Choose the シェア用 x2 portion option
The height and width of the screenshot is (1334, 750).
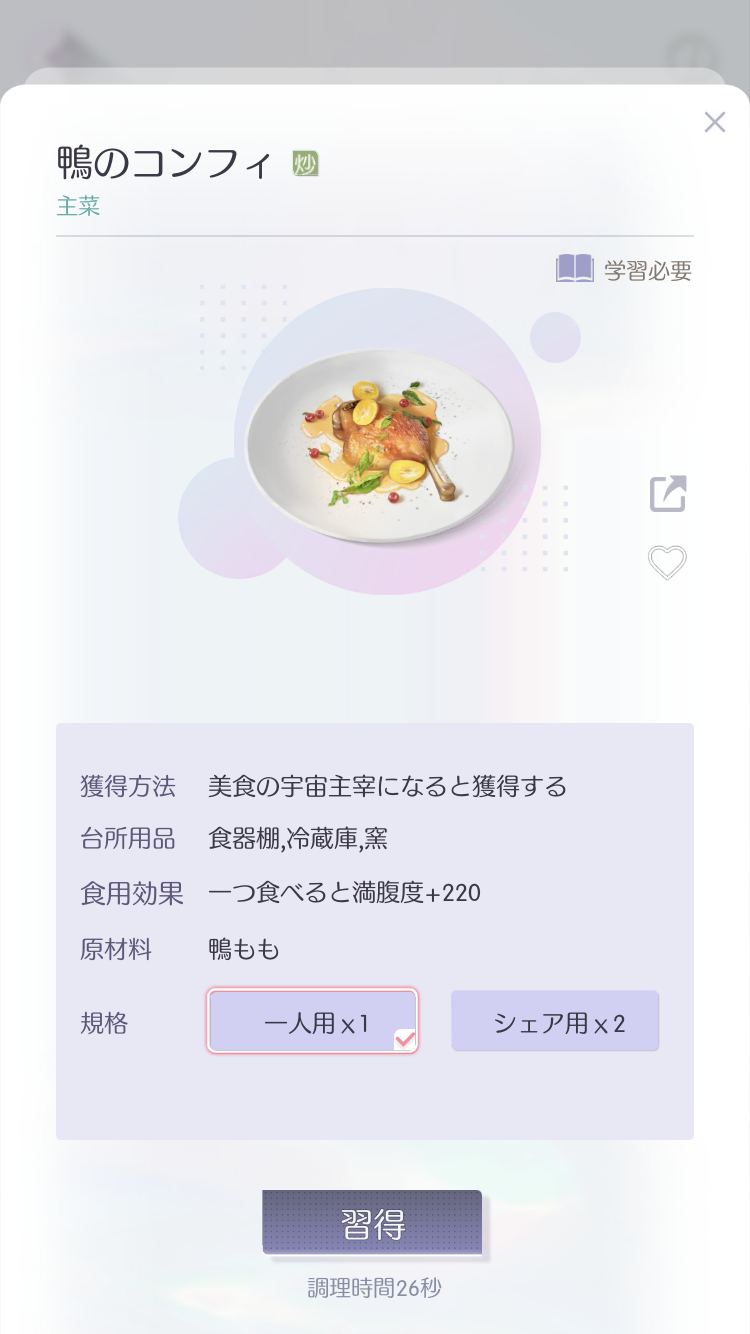[x=555, y=1021]
